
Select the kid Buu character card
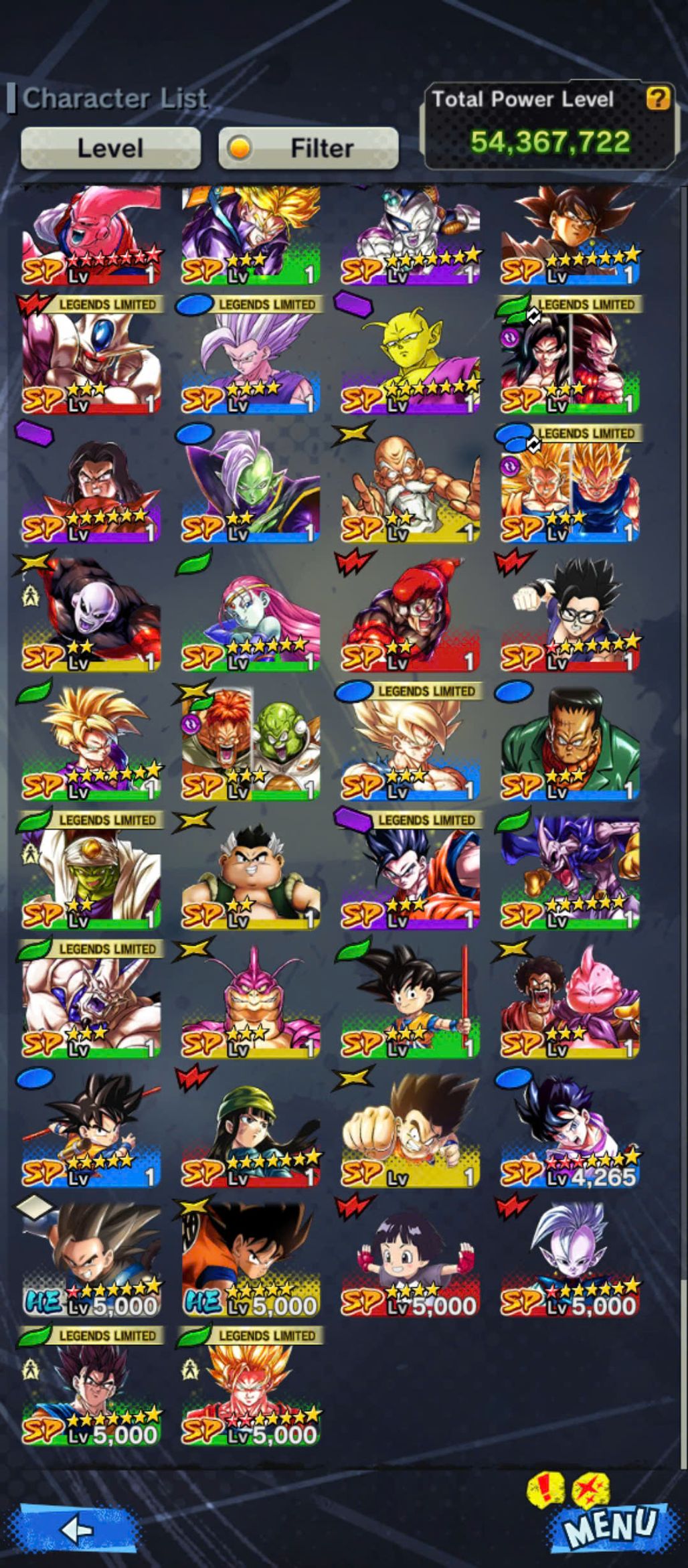point(90,234)
